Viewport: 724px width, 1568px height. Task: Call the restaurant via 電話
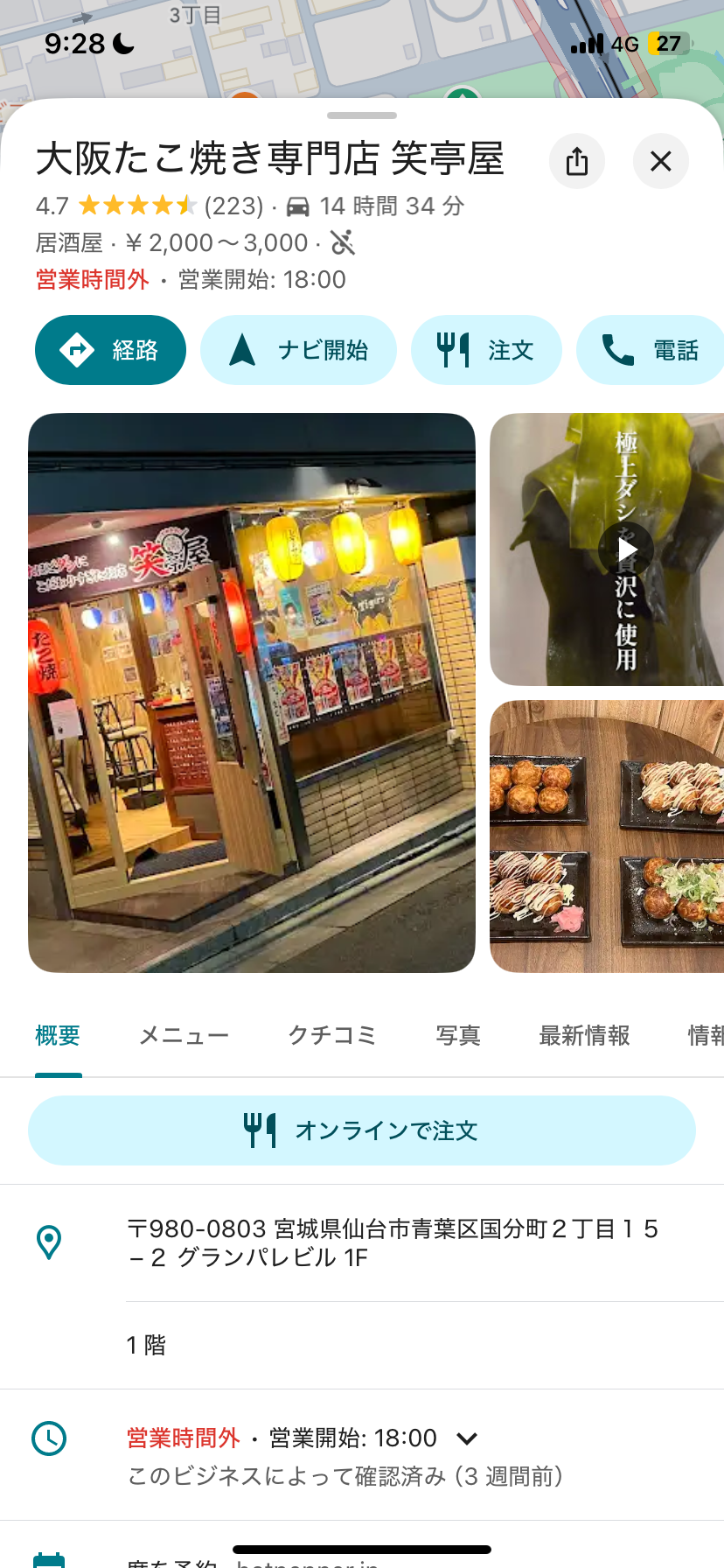click(651, 350)
